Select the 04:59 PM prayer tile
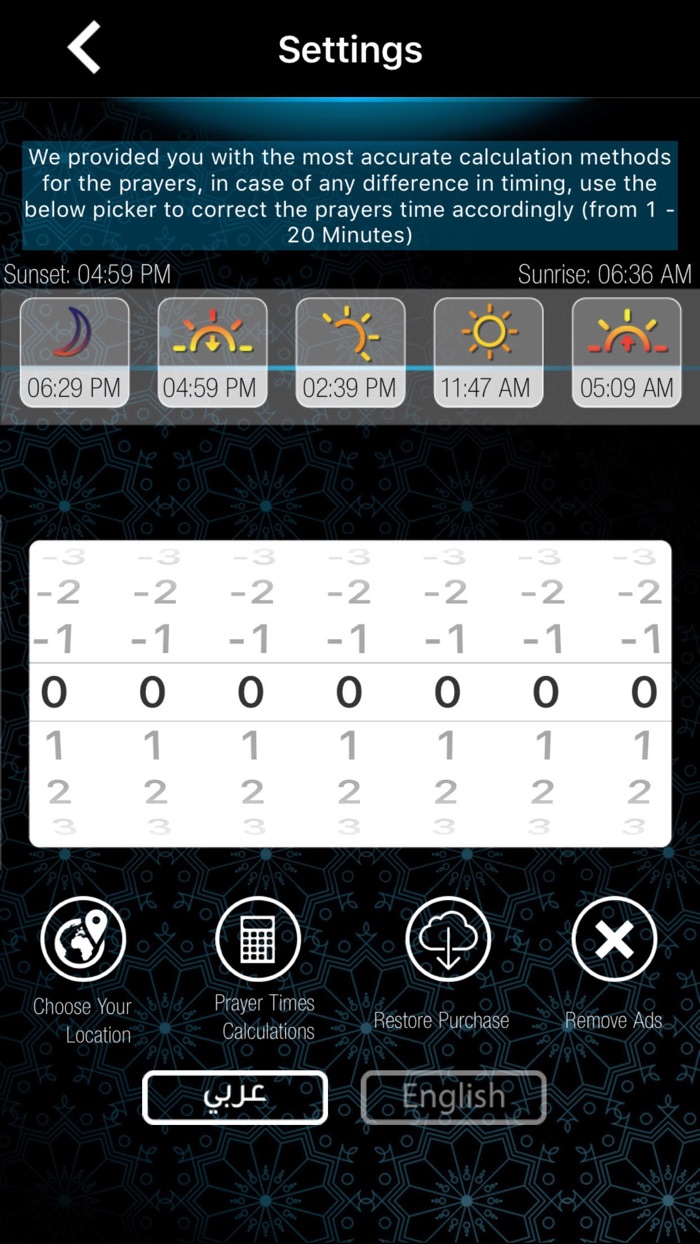This screenshot has height=1244, width=700. point(212,352)
